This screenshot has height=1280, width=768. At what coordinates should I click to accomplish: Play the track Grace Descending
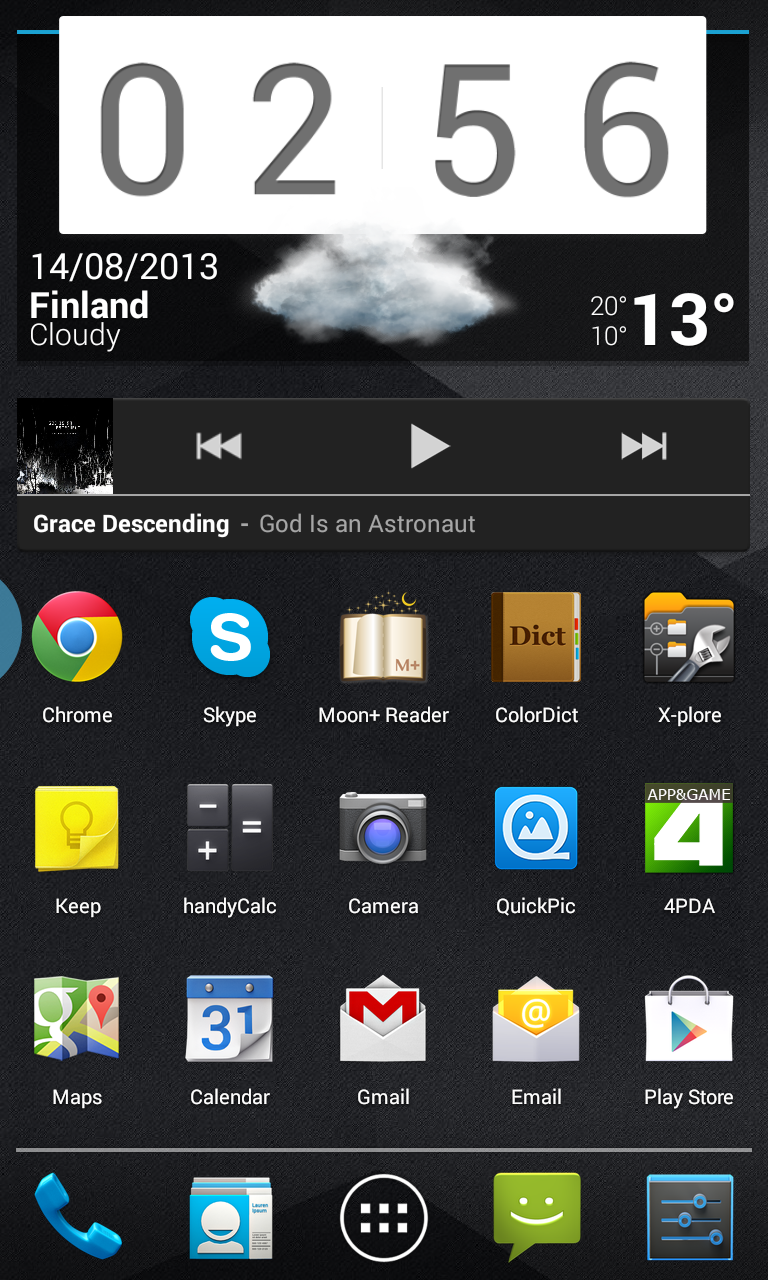[430, 446]
